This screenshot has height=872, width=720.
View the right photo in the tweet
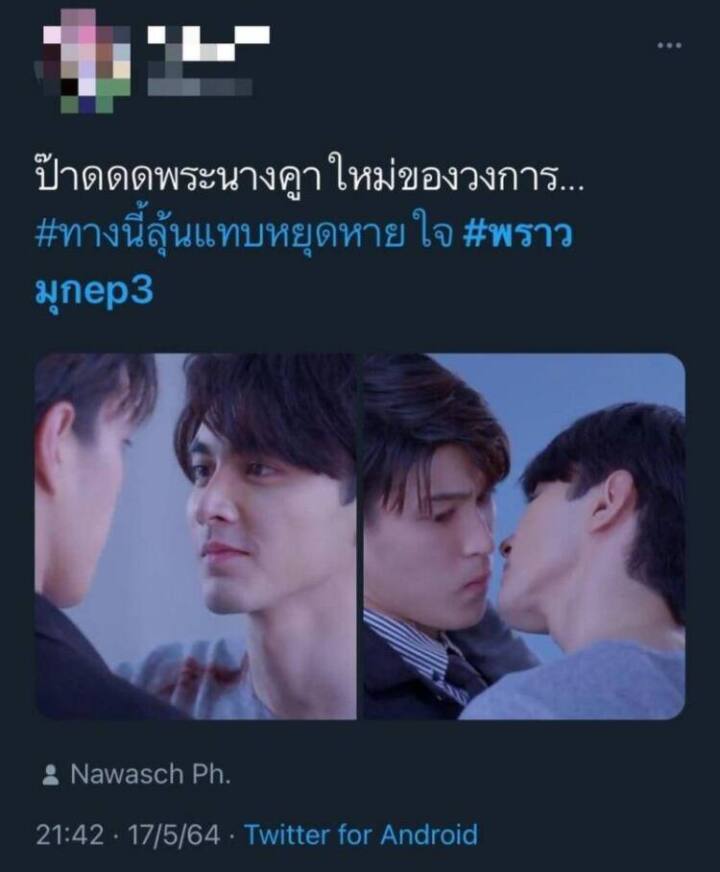coord(523,536)
